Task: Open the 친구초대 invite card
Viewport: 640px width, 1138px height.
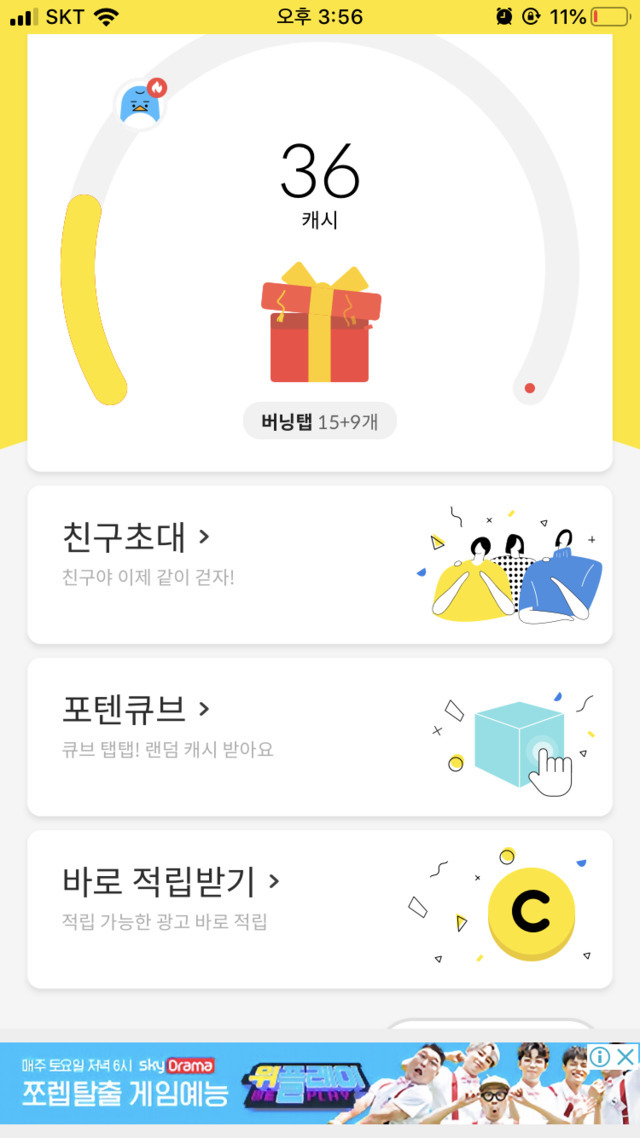Action: click(319, 564)
